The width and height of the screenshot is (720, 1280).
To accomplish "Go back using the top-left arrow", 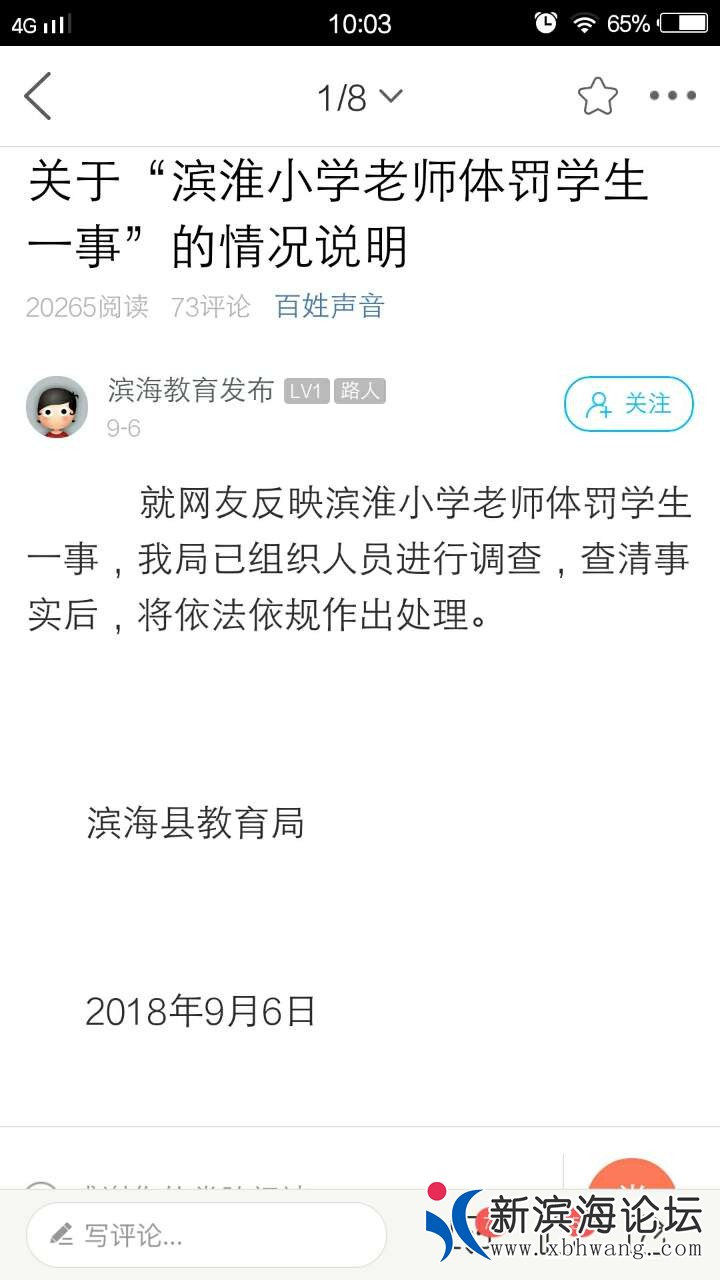I will coord(38,96).
